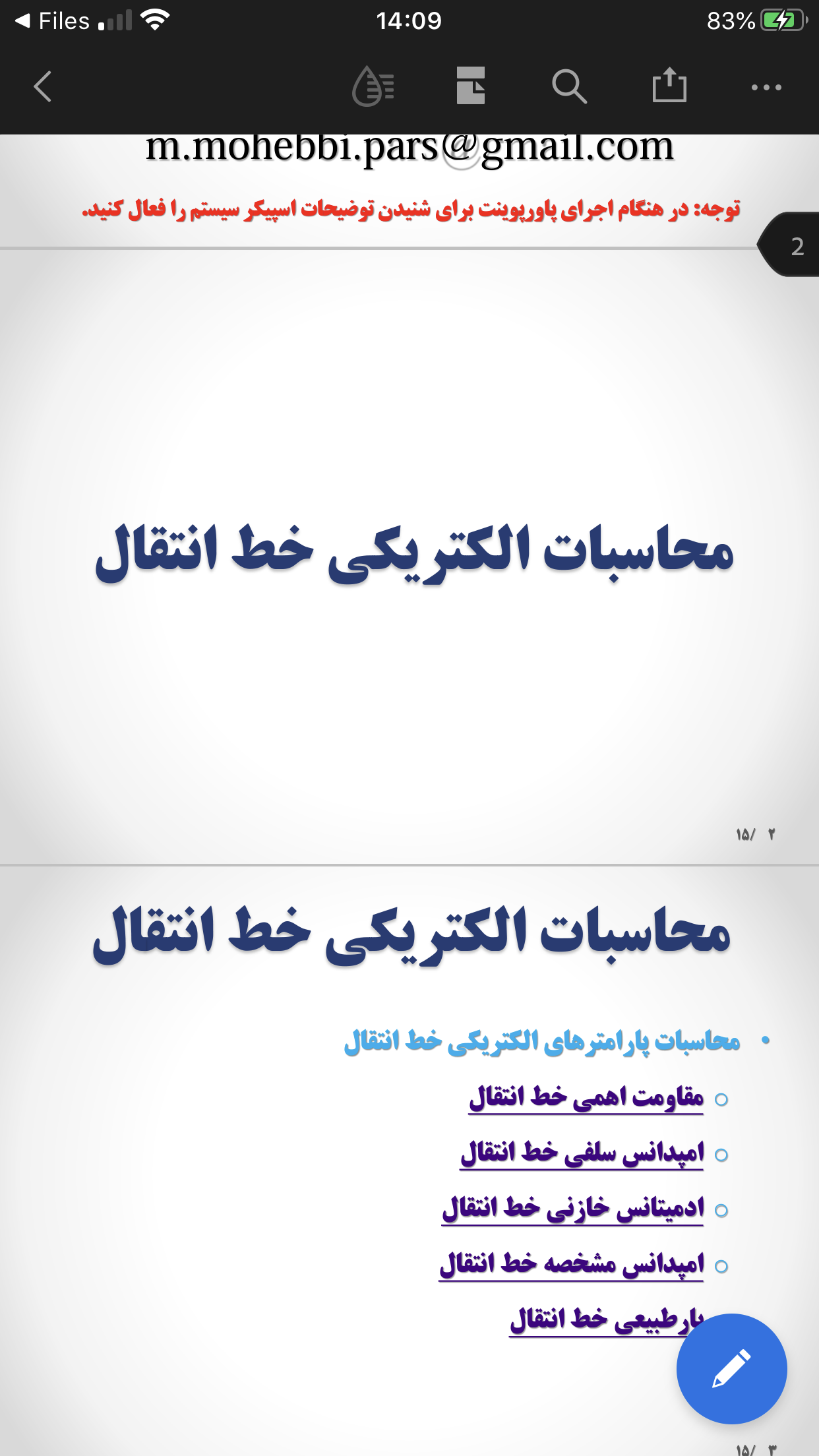Screen dimensions: 819x1456
Task: Search within the document
Action: tap(569, 86)
